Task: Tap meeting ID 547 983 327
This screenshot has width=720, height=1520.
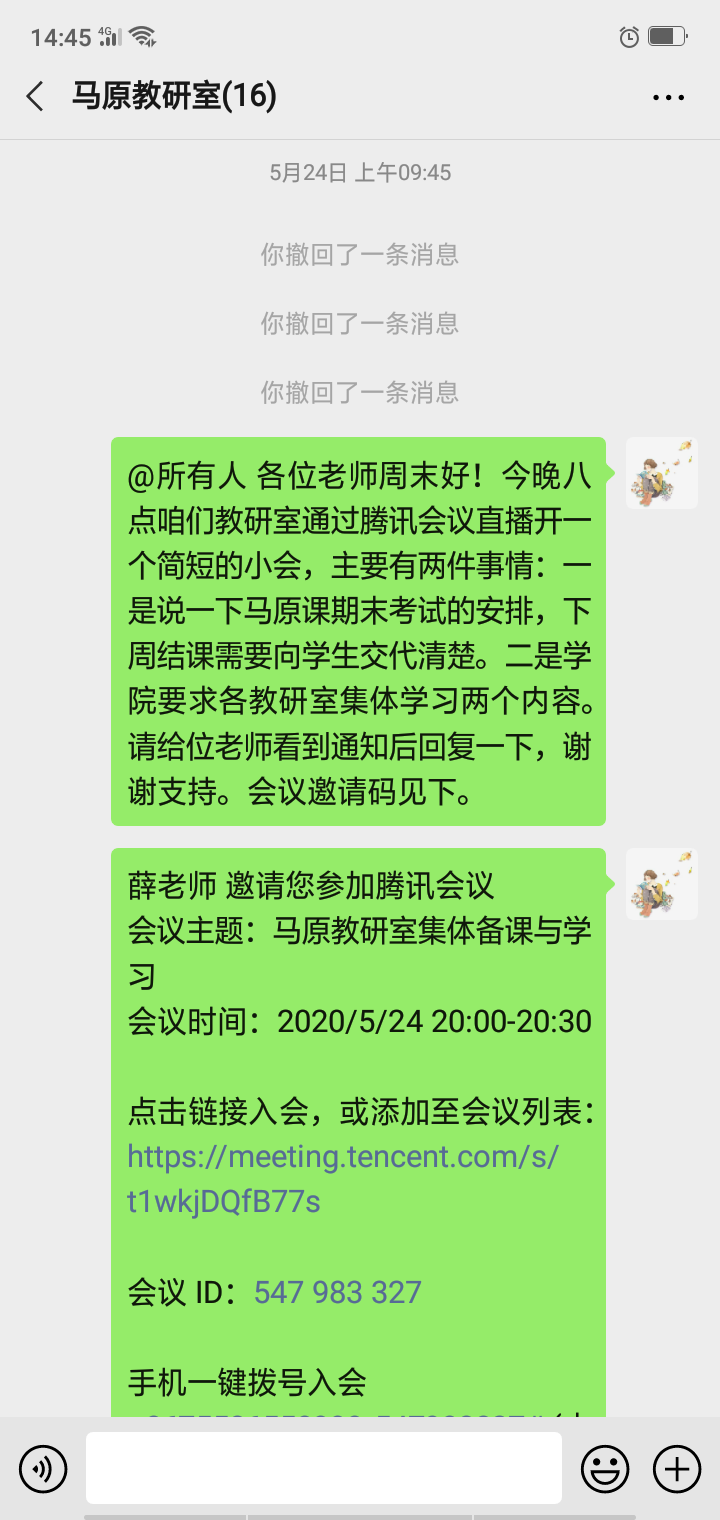Action: 337,1292
